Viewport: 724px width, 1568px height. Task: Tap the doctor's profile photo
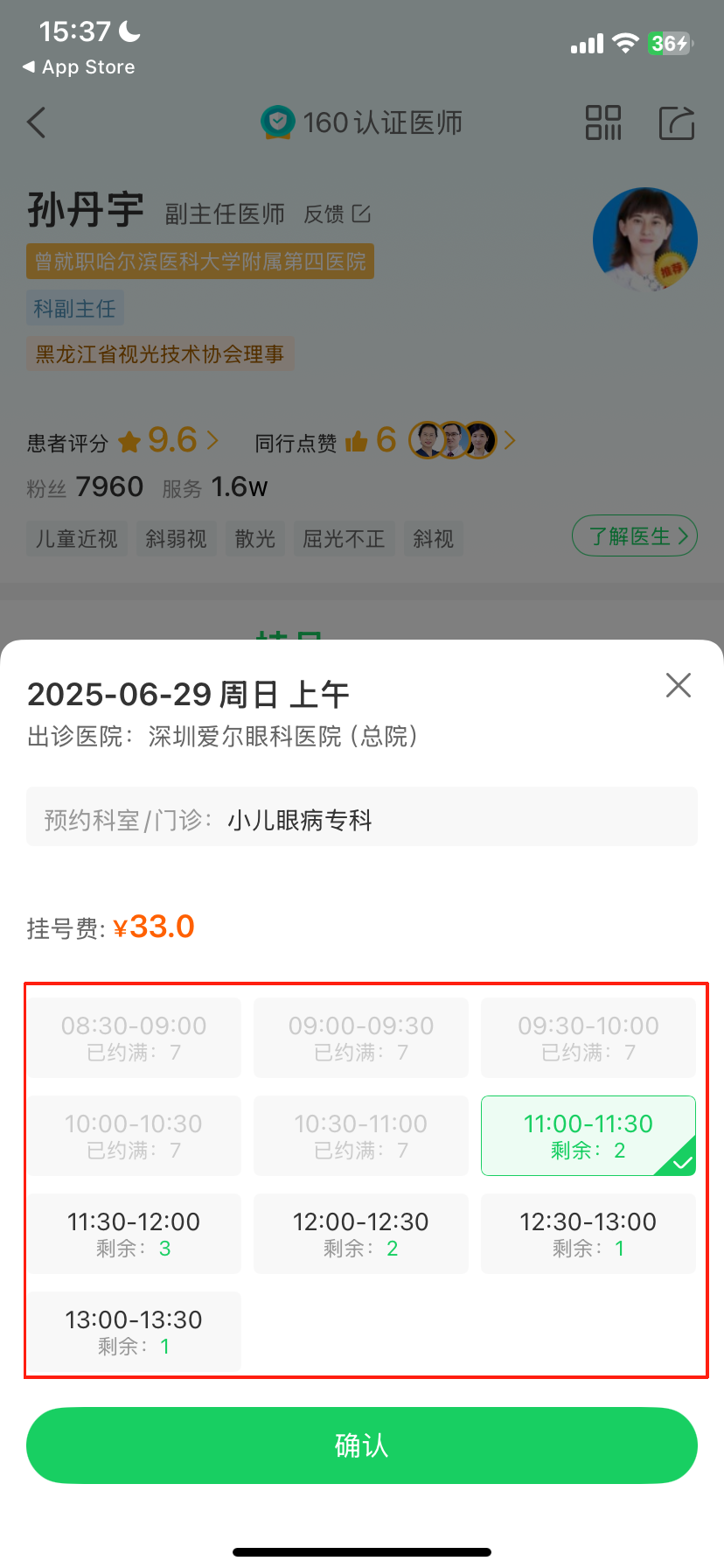644,238
